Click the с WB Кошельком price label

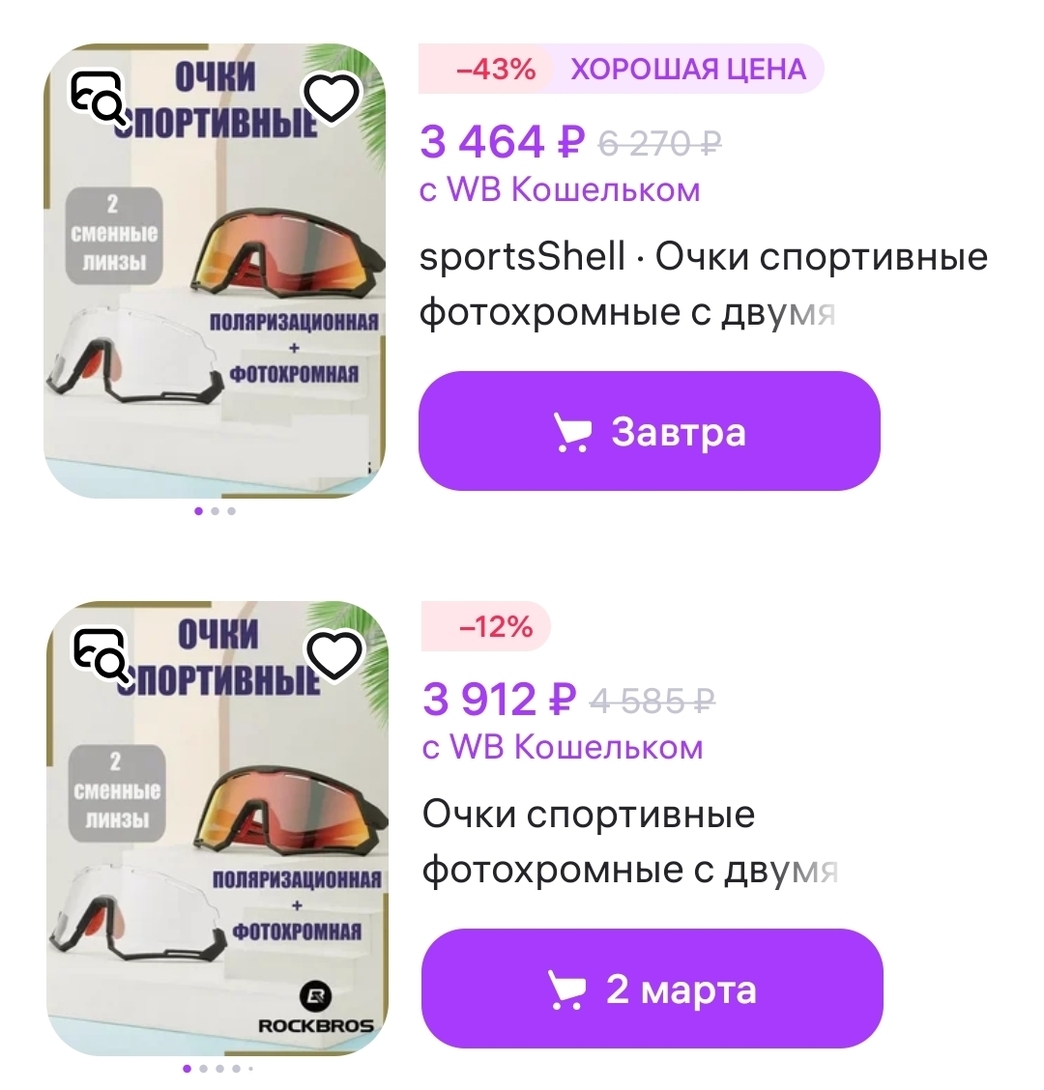(559, 189)
